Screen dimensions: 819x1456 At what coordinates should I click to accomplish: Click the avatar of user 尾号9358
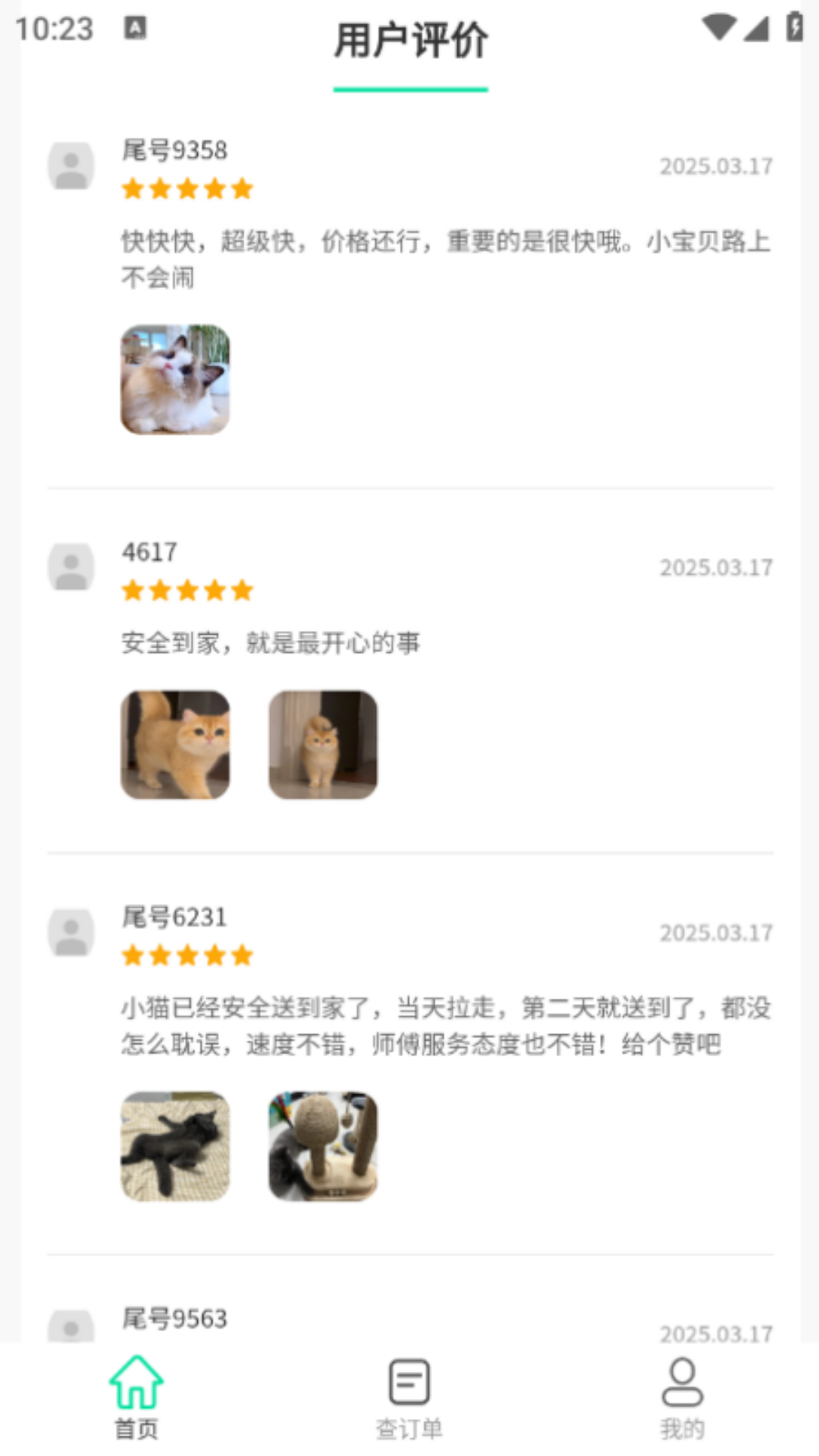point(70,165)
